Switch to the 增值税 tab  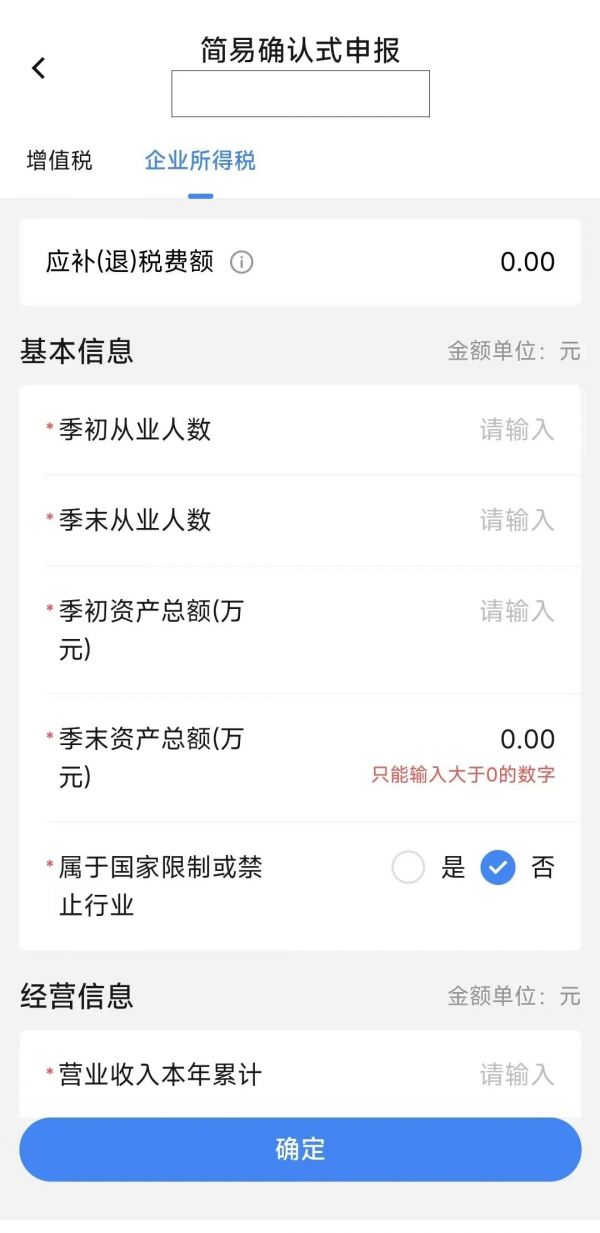tap(59, 160)
